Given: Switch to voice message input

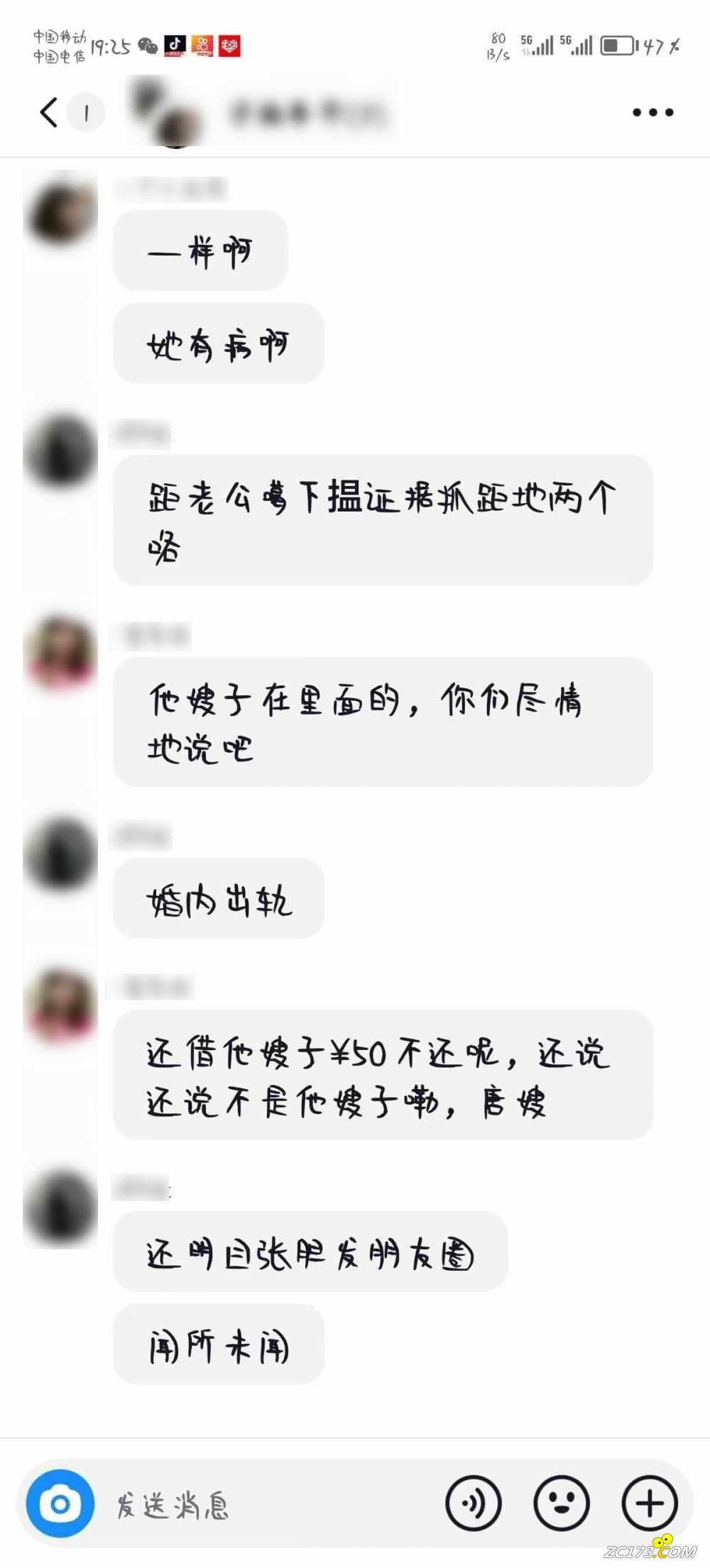Looking at the screenshot, I should (x=473, y=1503).
